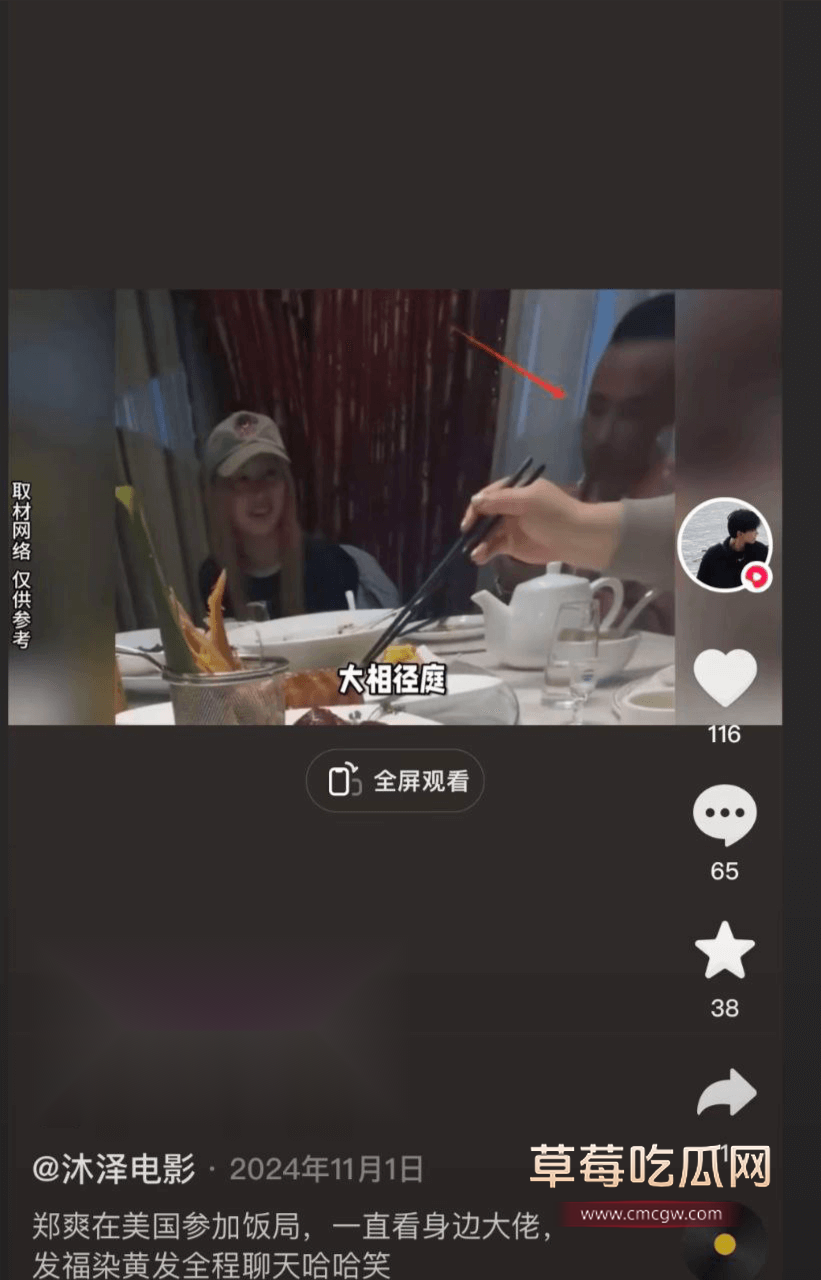Add this video to favorites with the star

point(724,951)
